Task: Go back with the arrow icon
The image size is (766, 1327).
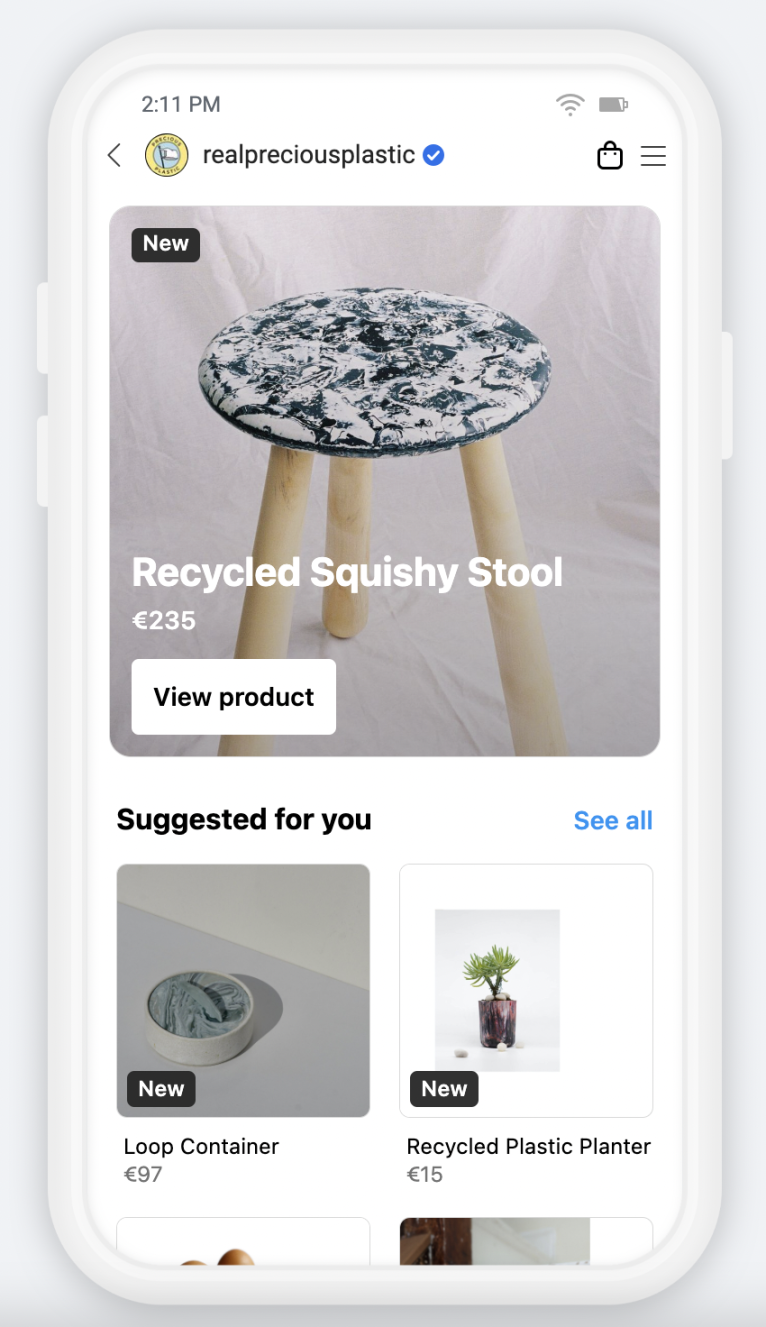Action: pos(114,155)
